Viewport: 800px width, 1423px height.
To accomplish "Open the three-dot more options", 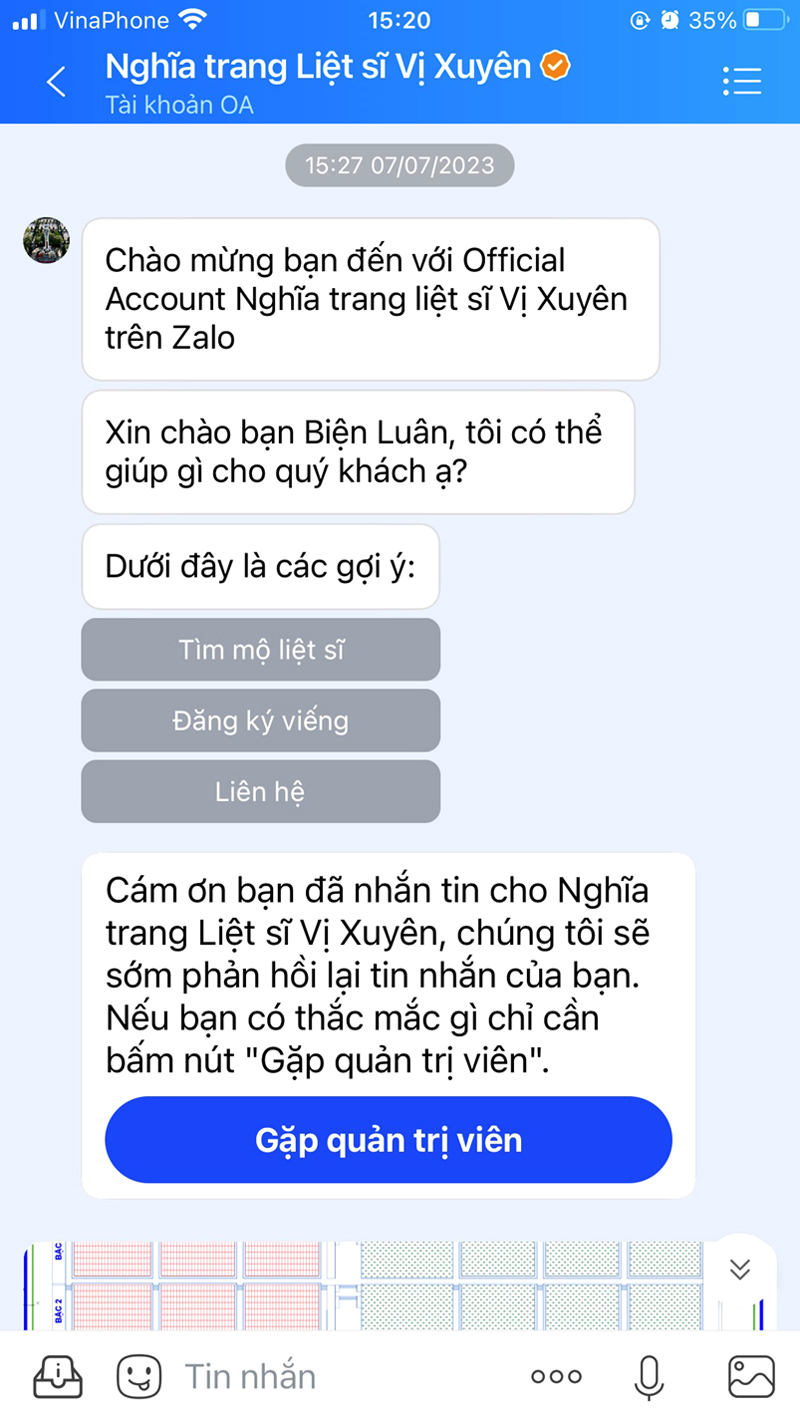I will coord(556,1377).
